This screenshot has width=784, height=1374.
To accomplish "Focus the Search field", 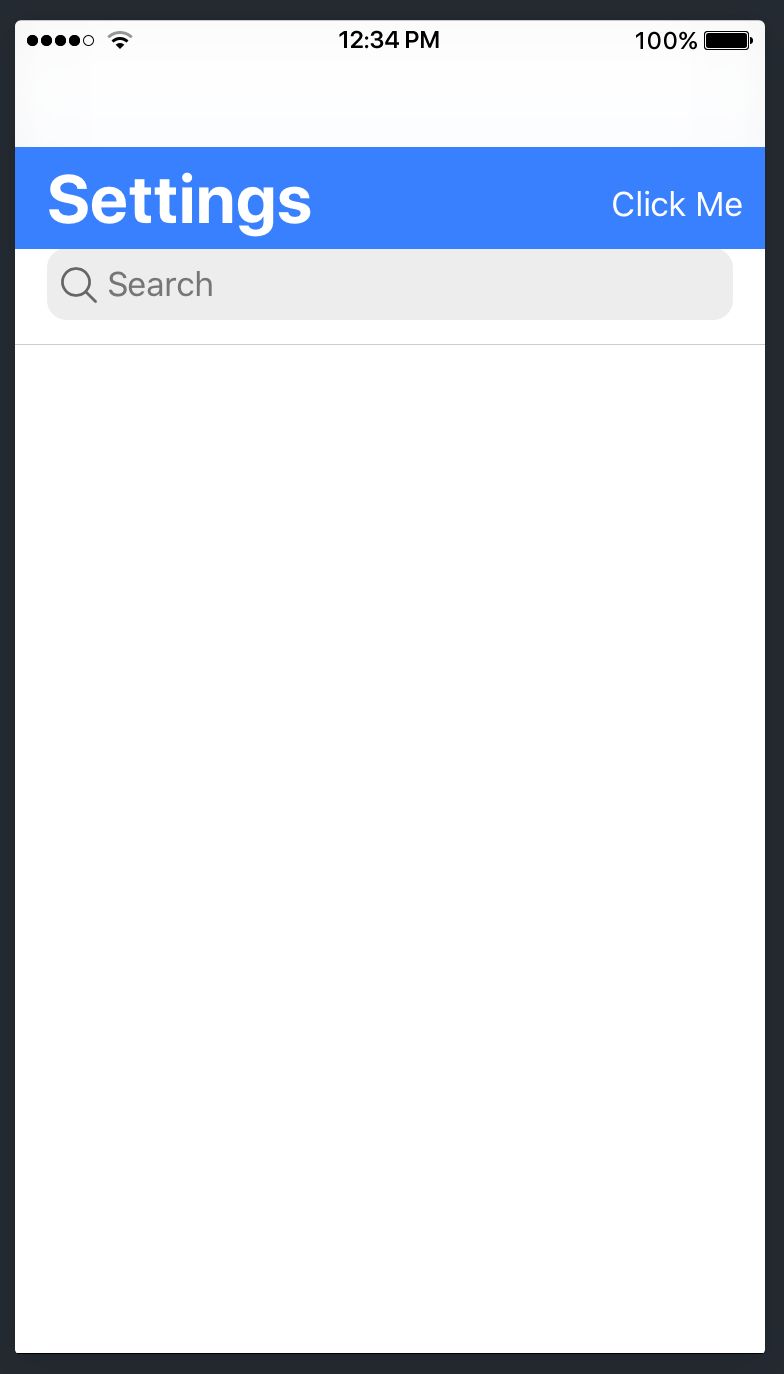I will [390, 285].
